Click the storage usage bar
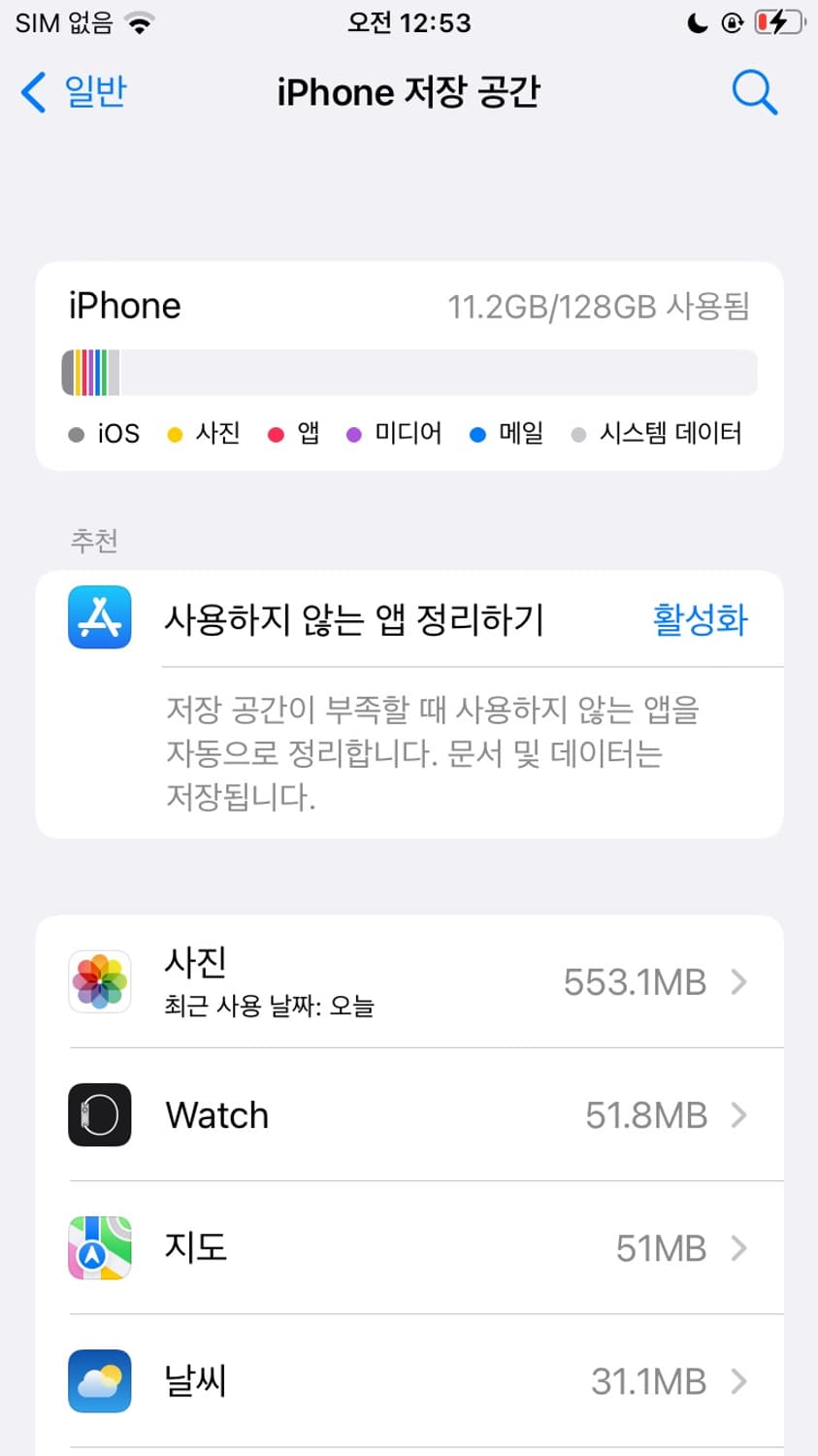 click(x=409, y=372)
